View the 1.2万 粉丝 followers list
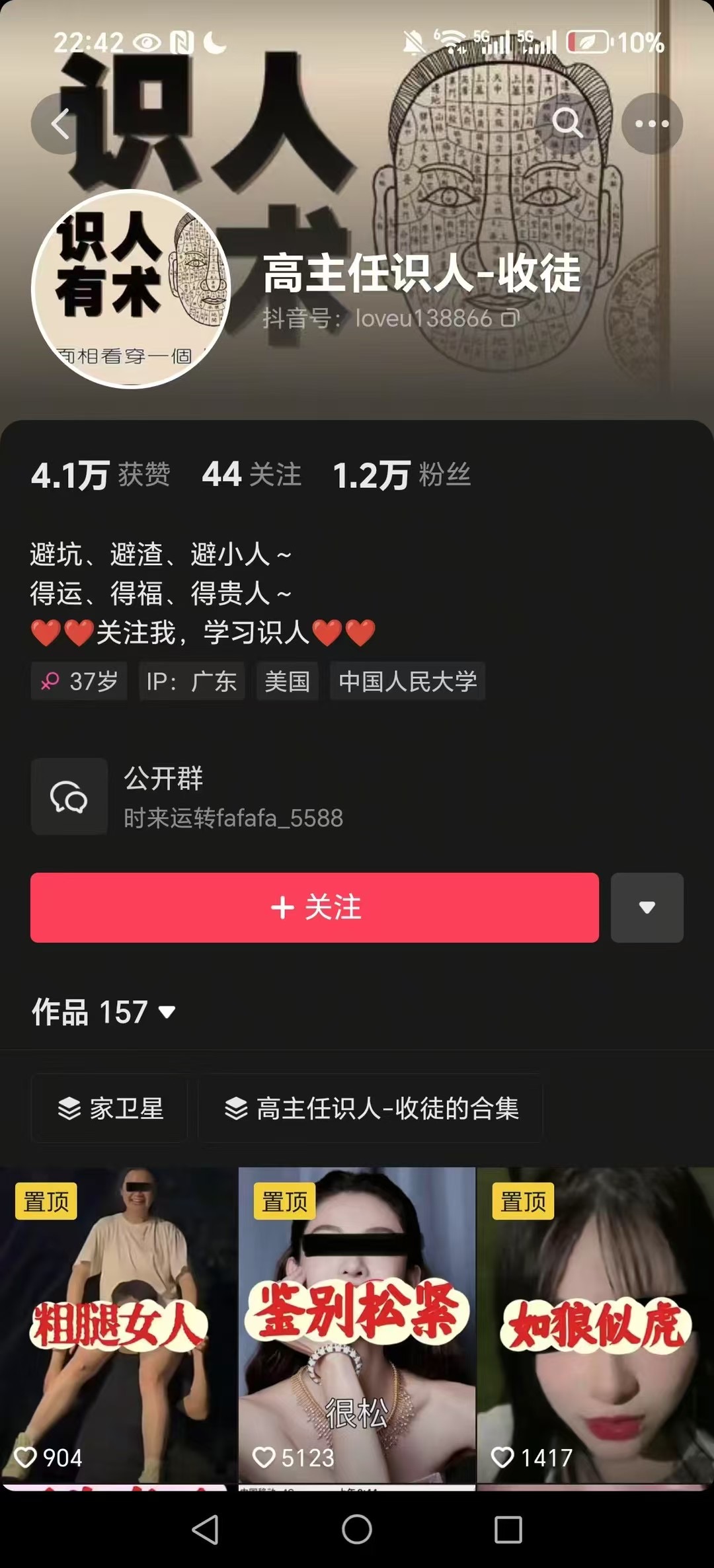The width and height of the screenshot is (714, 1568). [401, 475]
